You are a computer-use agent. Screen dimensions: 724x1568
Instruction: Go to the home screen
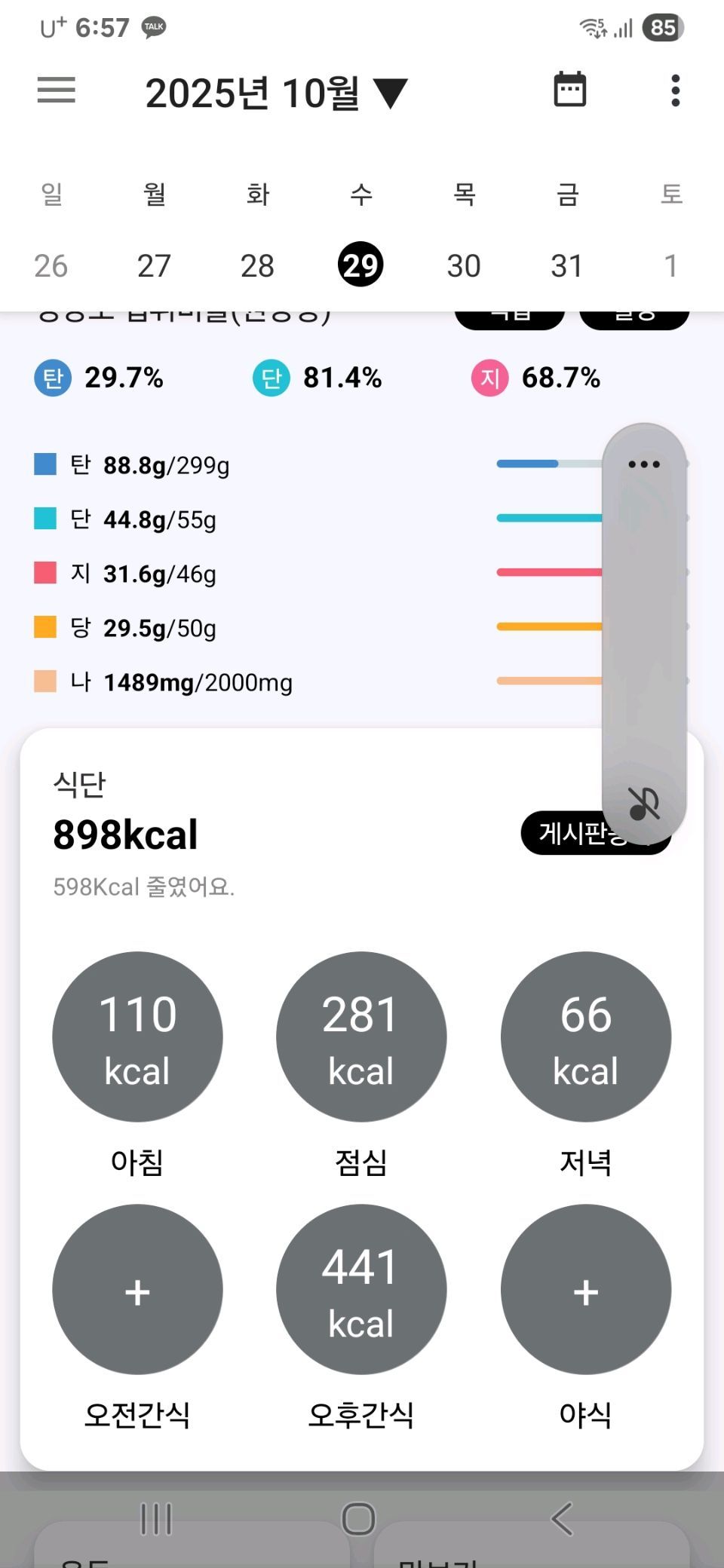click(359, 1518)
